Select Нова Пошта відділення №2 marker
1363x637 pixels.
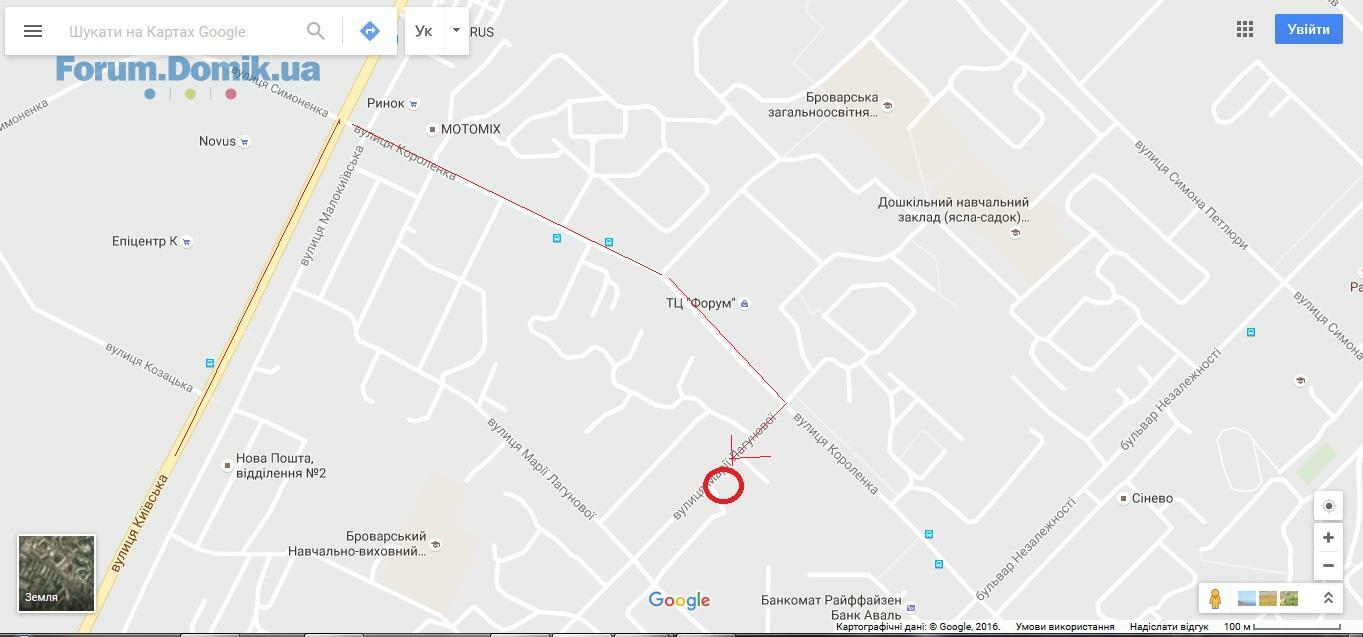[x=228, y=465]
